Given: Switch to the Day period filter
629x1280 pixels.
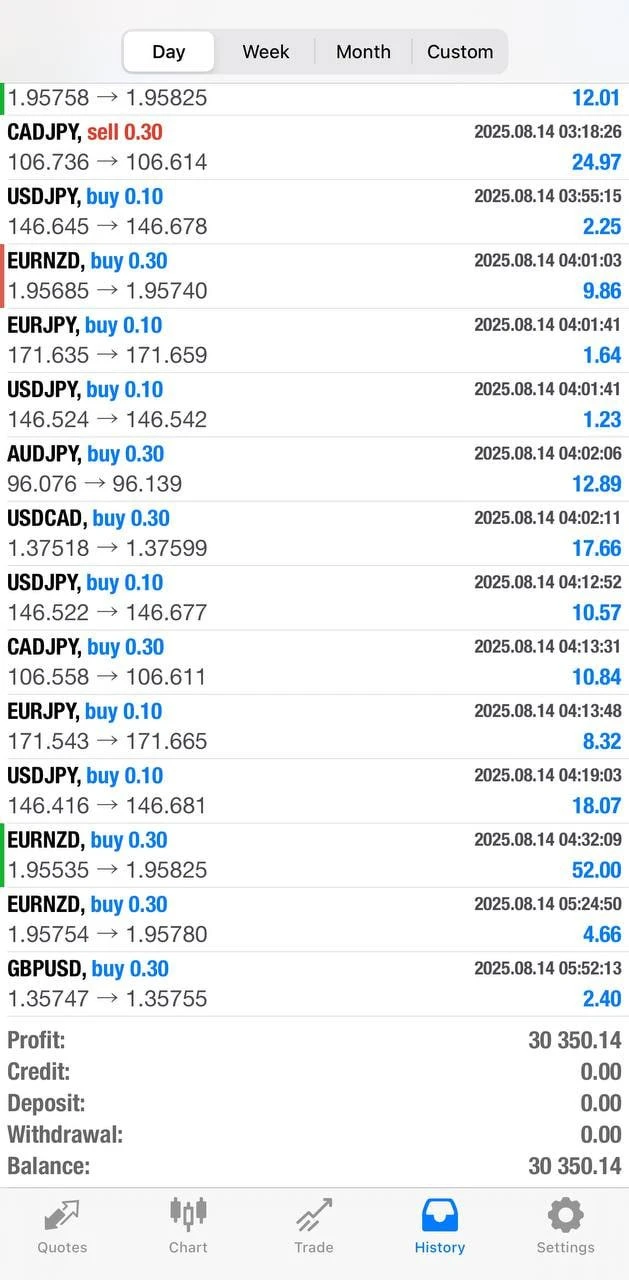Looking at the screenshot, I should pyautogui.click(x=168, y=52).
